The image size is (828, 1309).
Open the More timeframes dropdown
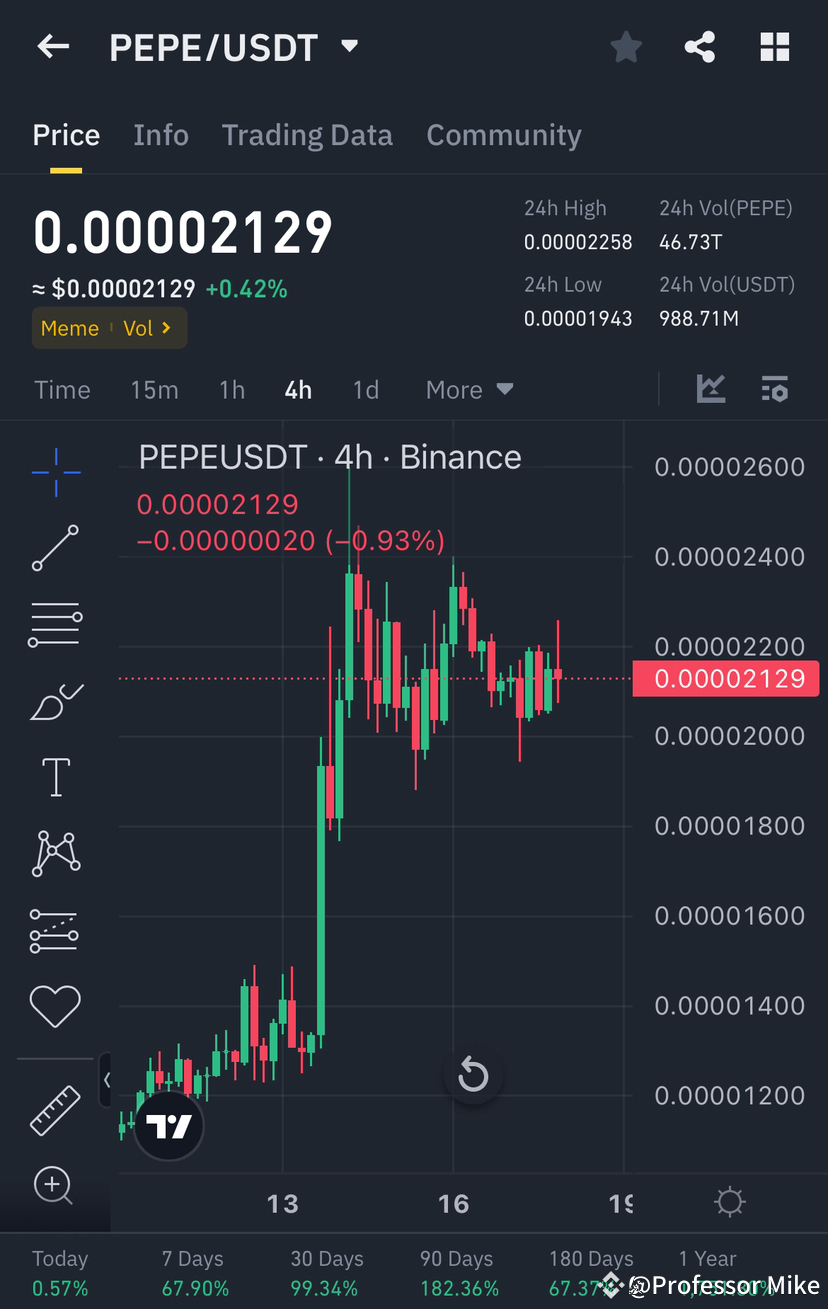469,389
